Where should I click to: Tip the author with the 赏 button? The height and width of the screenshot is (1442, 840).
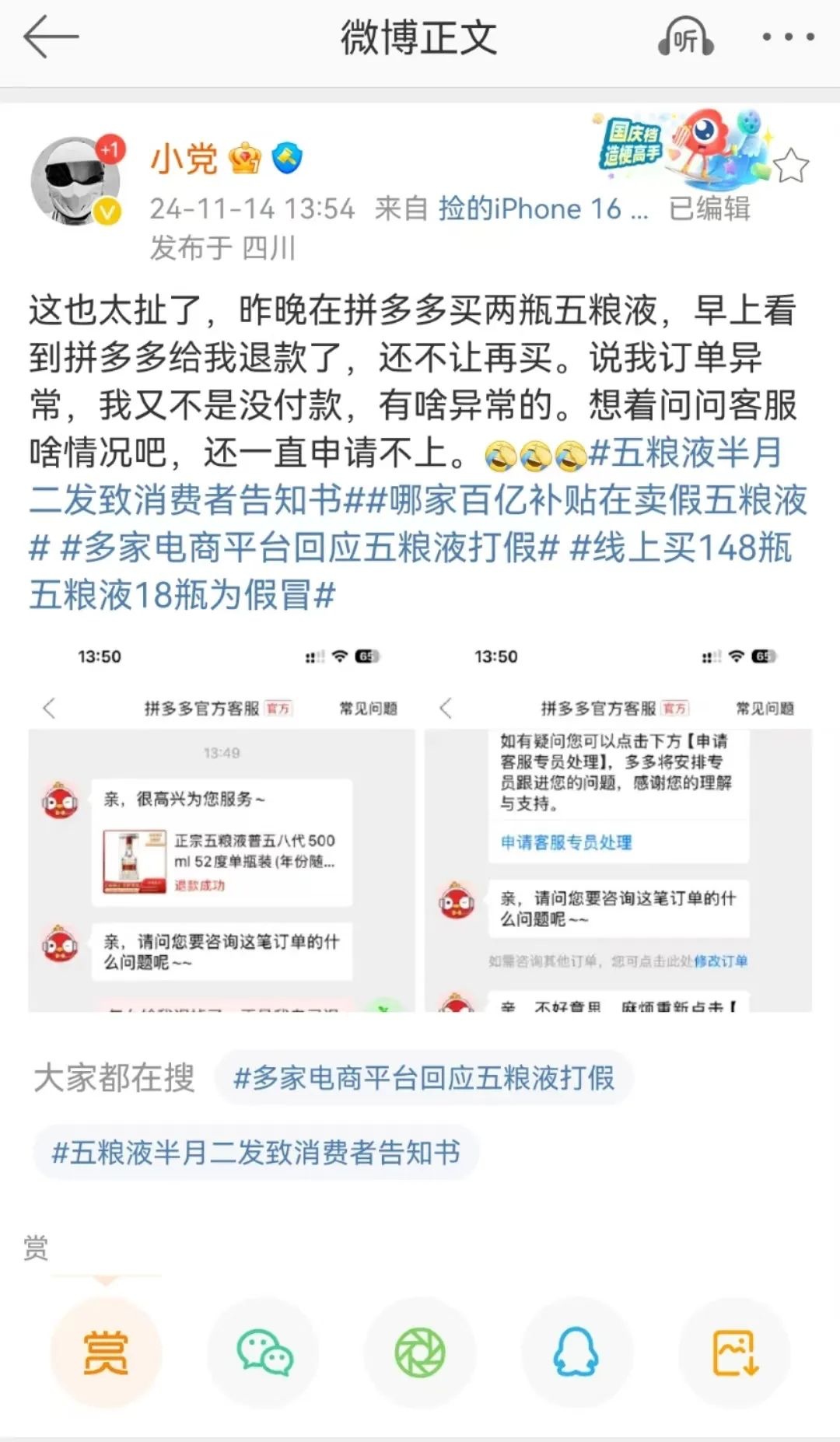106,1353
